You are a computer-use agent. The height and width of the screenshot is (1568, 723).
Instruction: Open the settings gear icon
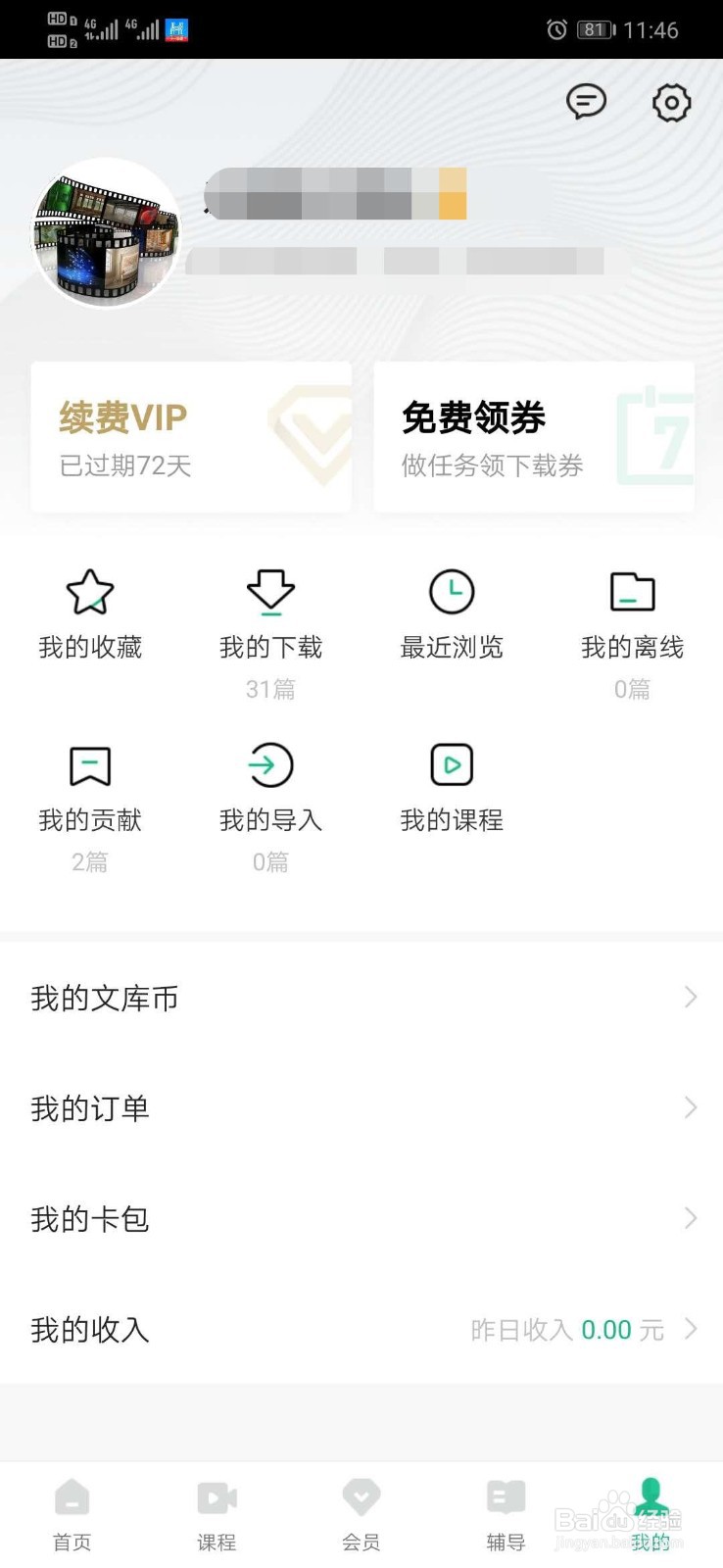tap(671, 102)
